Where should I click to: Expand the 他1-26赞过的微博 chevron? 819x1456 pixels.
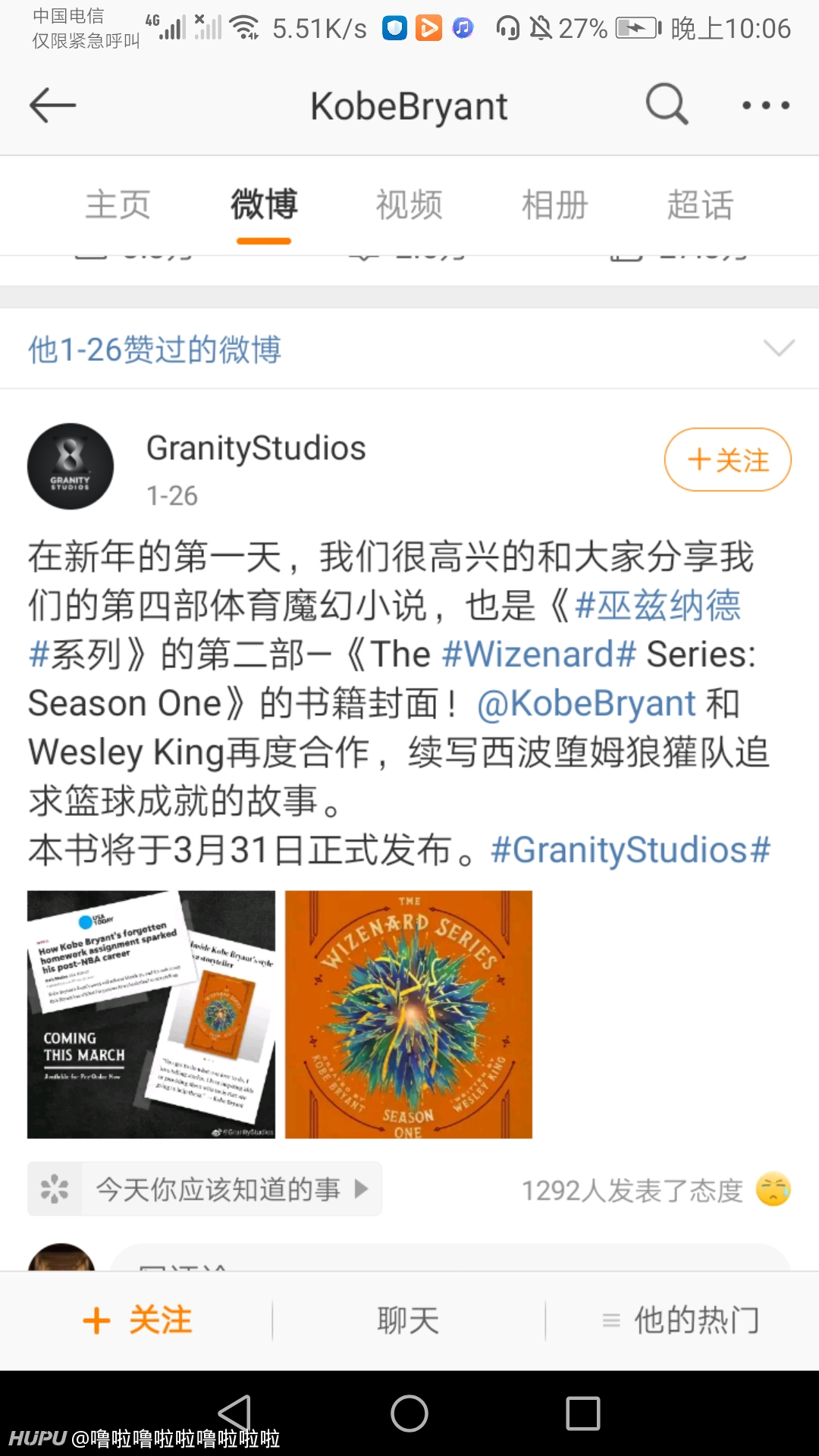(x=779, y=349)
